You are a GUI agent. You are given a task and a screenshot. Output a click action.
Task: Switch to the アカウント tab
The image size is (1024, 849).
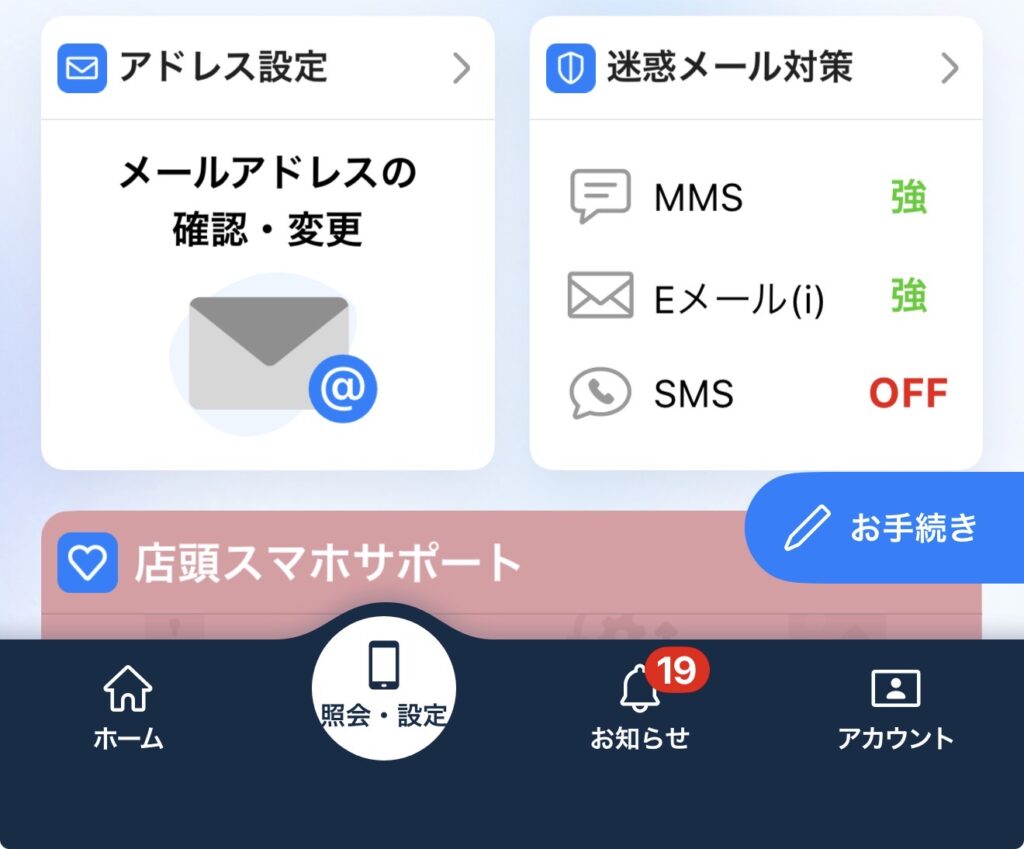point(895,709)
